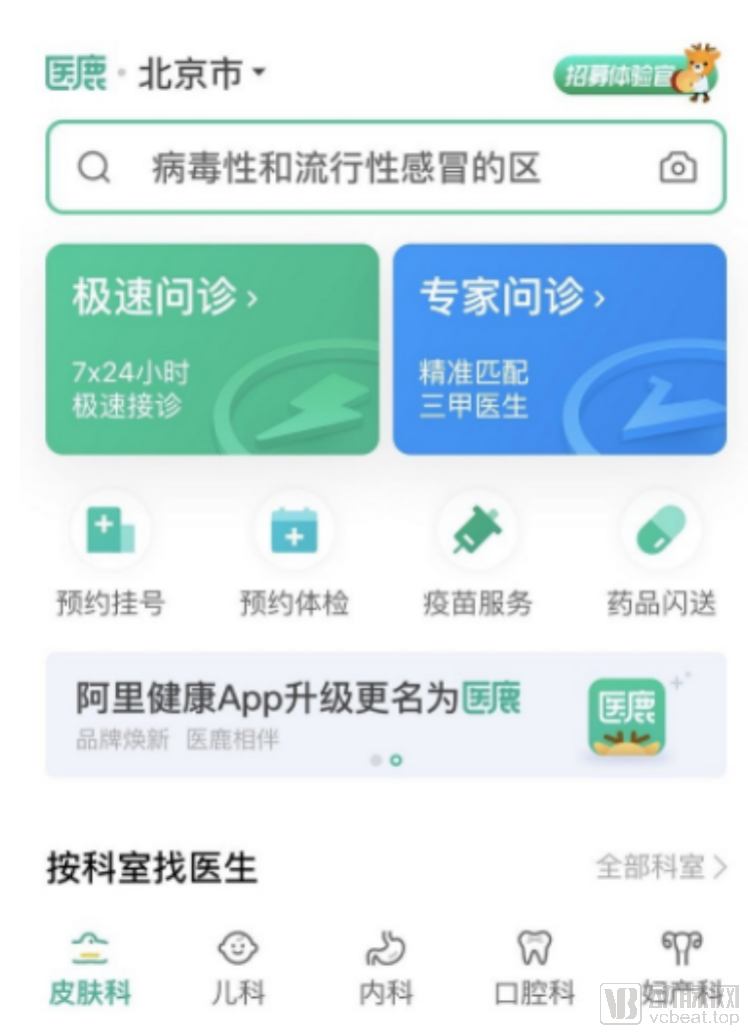Switch to the 内科 department tab
748x1034 pixels.
(x=386, y=967)
